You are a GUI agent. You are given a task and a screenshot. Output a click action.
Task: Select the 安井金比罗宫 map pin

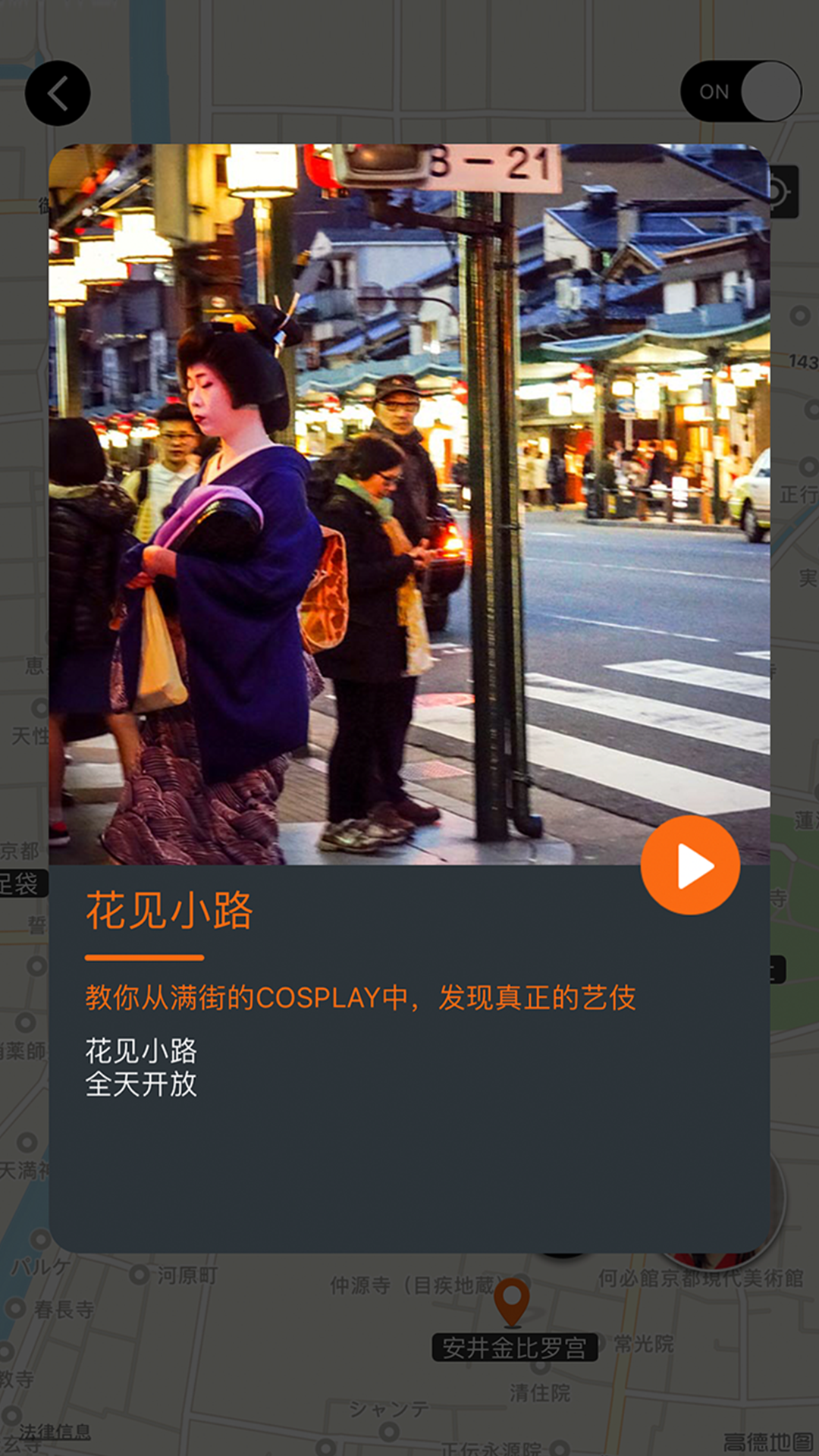(x=512, y=1301)
